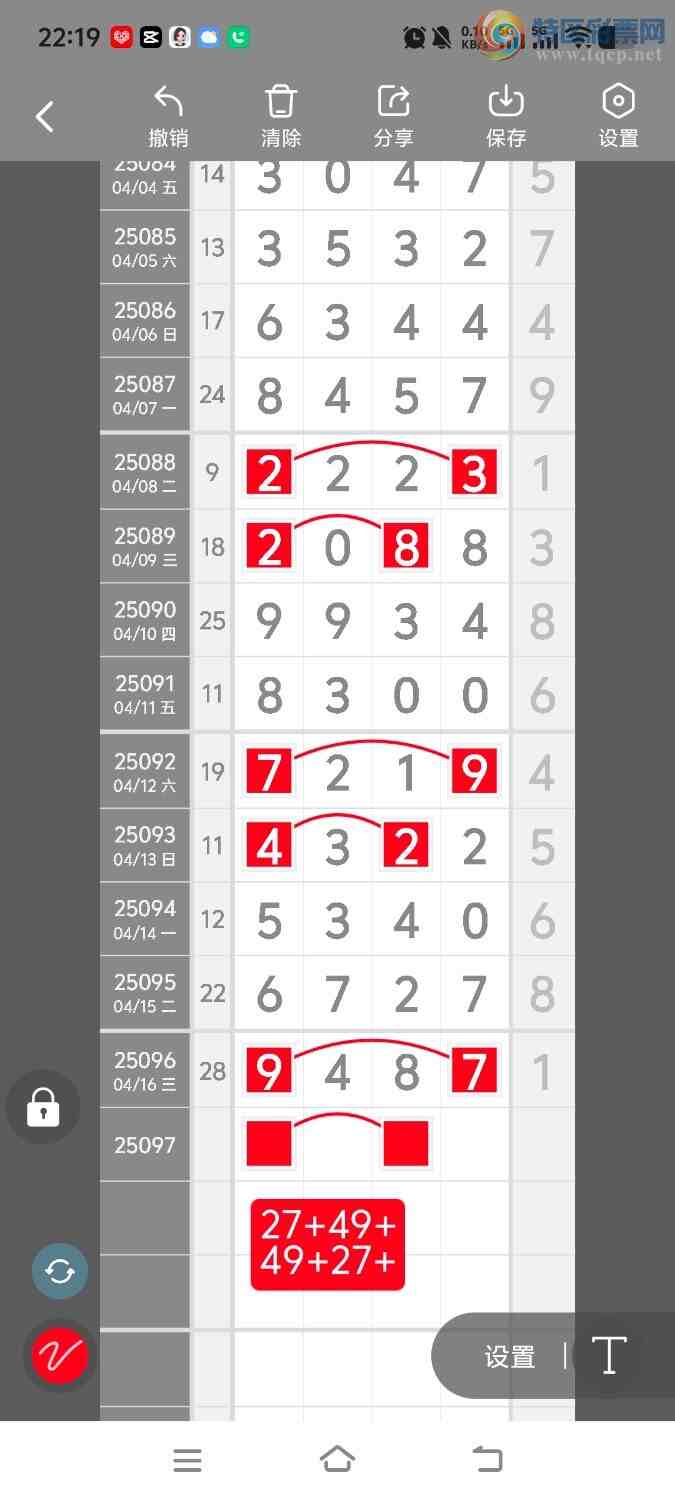
Task: Save the chart with 保存
Action: coord(506,116)
